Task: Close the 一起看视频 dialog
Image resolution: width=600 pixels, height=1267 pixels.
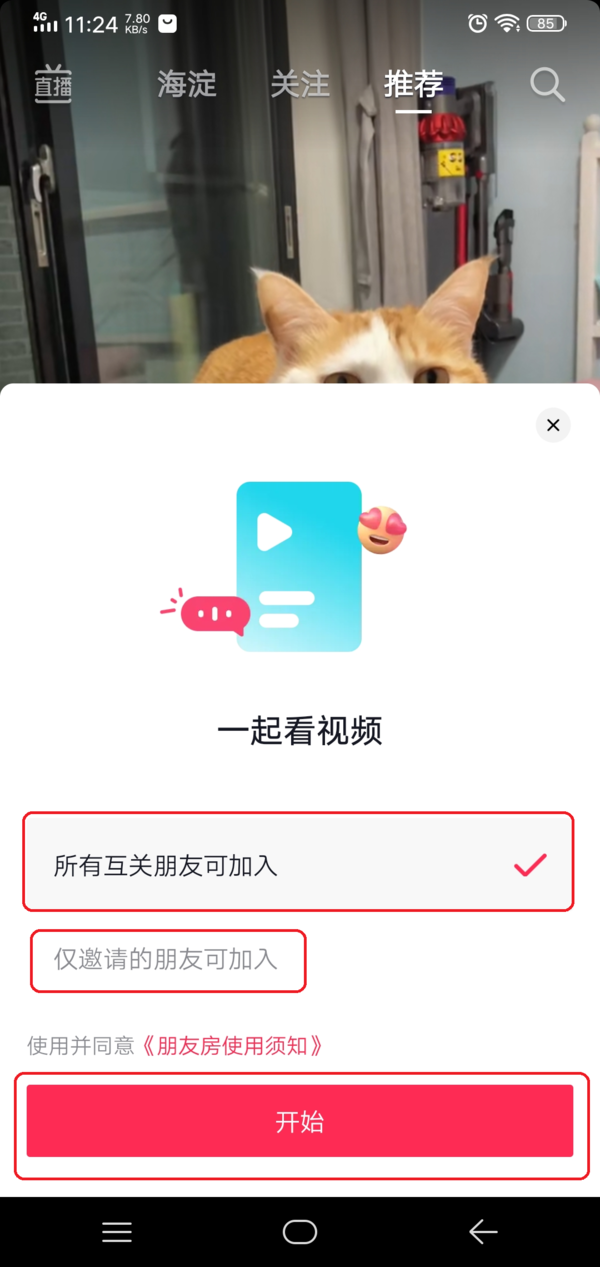Action: [x=553, y=425]
